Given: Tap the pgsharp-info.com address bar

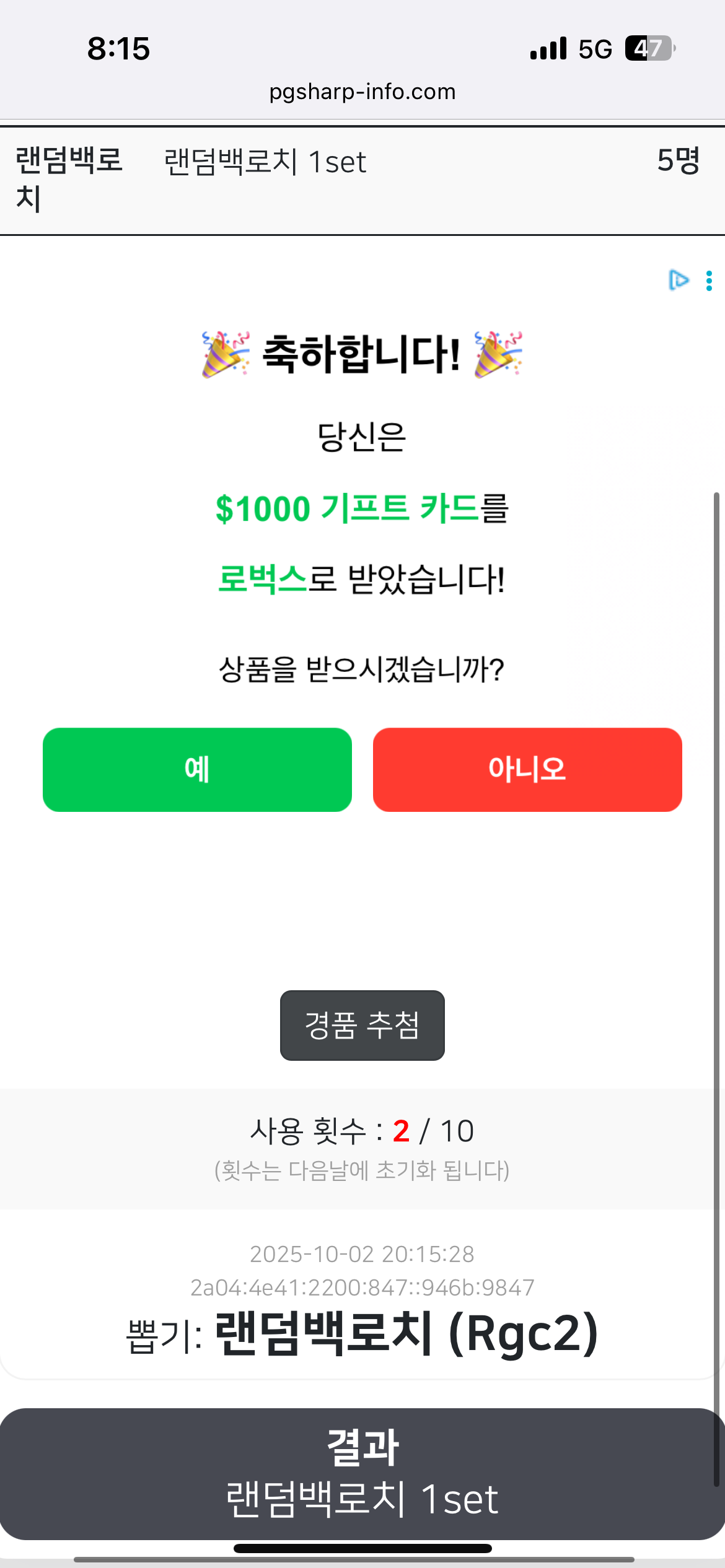Looking at the screenshot, I should (x=362, y=92).
